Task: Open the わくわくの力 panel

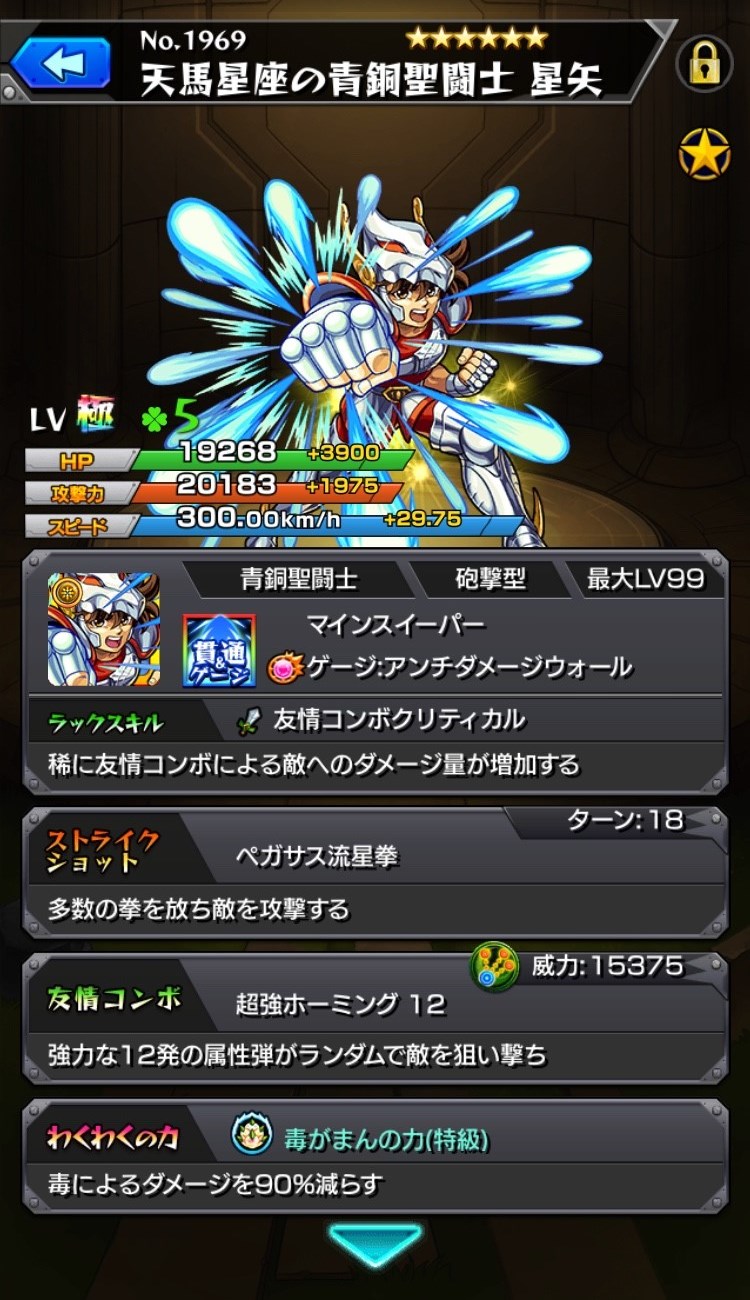Action: 375,1160
